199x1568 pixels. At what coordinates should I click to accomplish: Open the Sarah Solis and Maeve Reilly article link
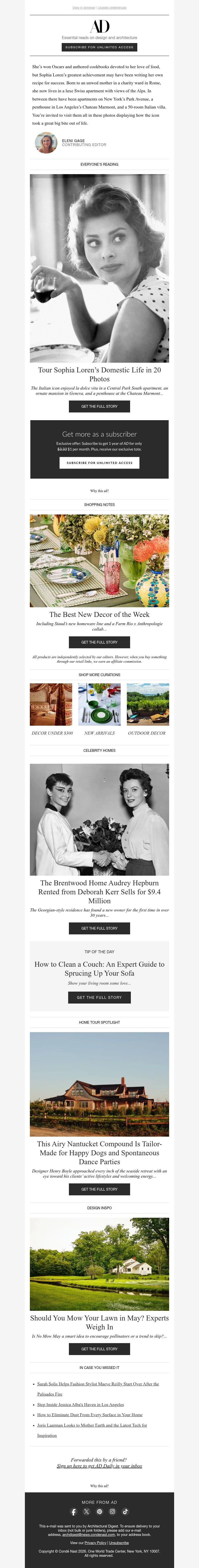[97, 1384]
